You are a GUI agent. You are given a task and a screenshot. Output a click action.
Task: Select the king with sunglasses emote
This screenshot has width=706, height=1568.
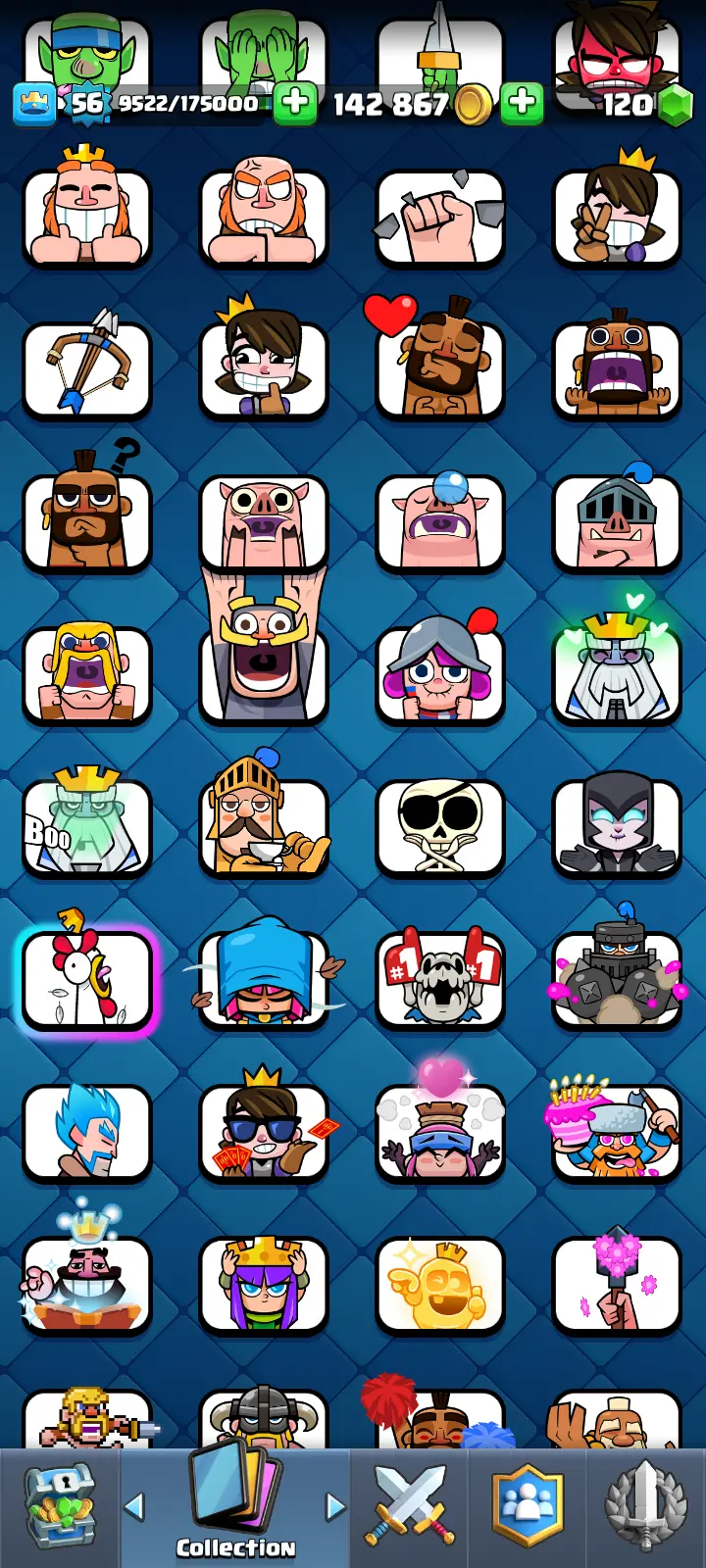(264, 1132)
